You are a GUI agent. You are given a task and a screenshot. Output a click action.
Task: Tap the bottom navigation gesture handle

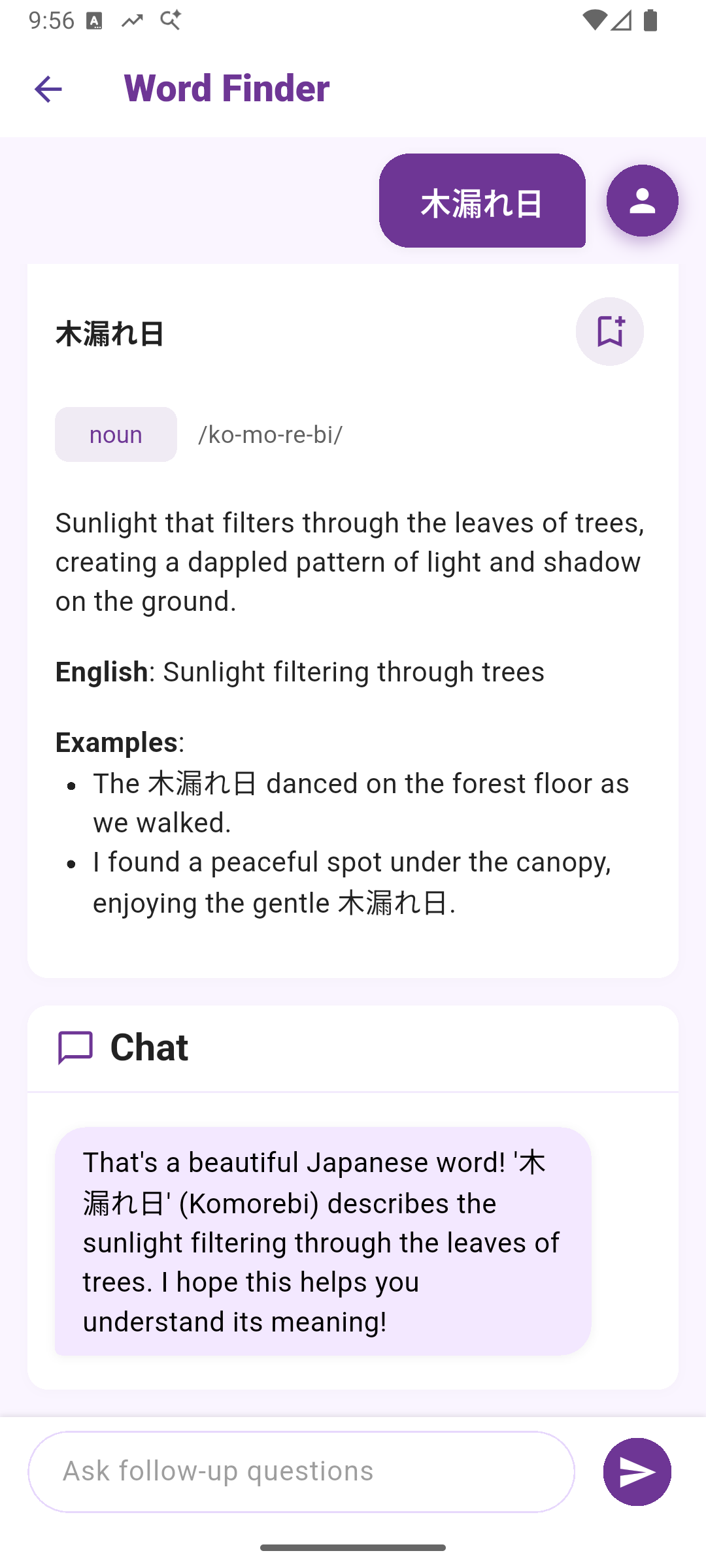pos(352,1546)
